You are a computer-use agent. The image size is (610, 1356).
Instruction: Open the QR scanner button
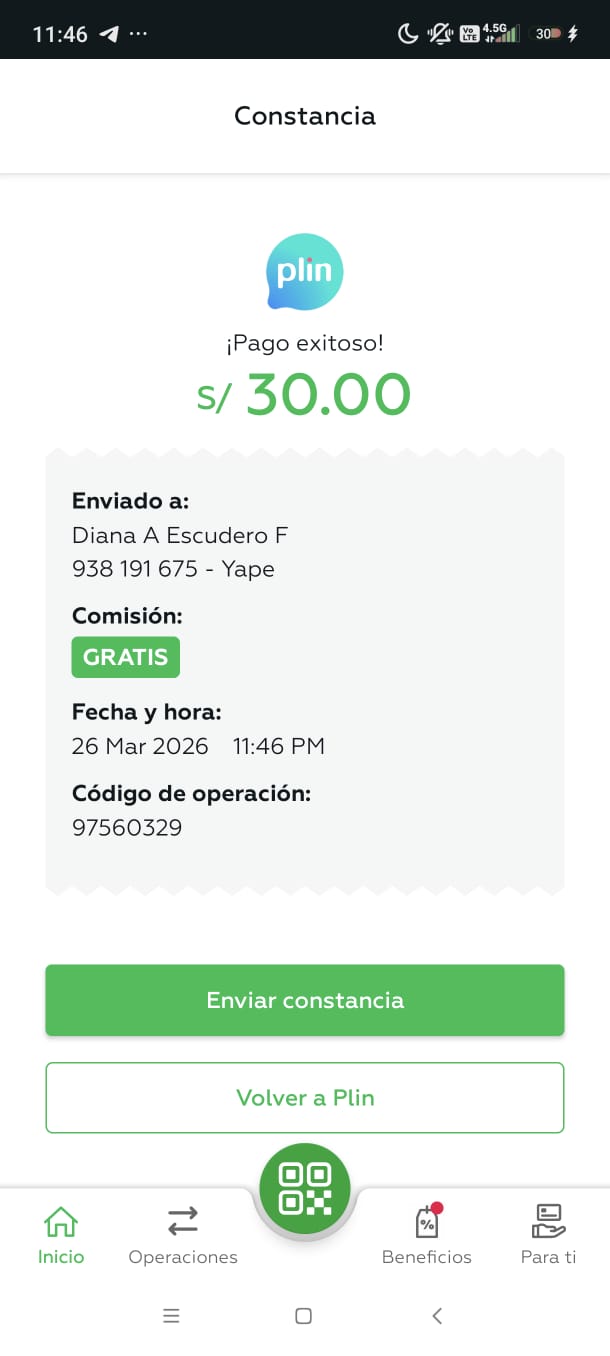click(305, 1189)
